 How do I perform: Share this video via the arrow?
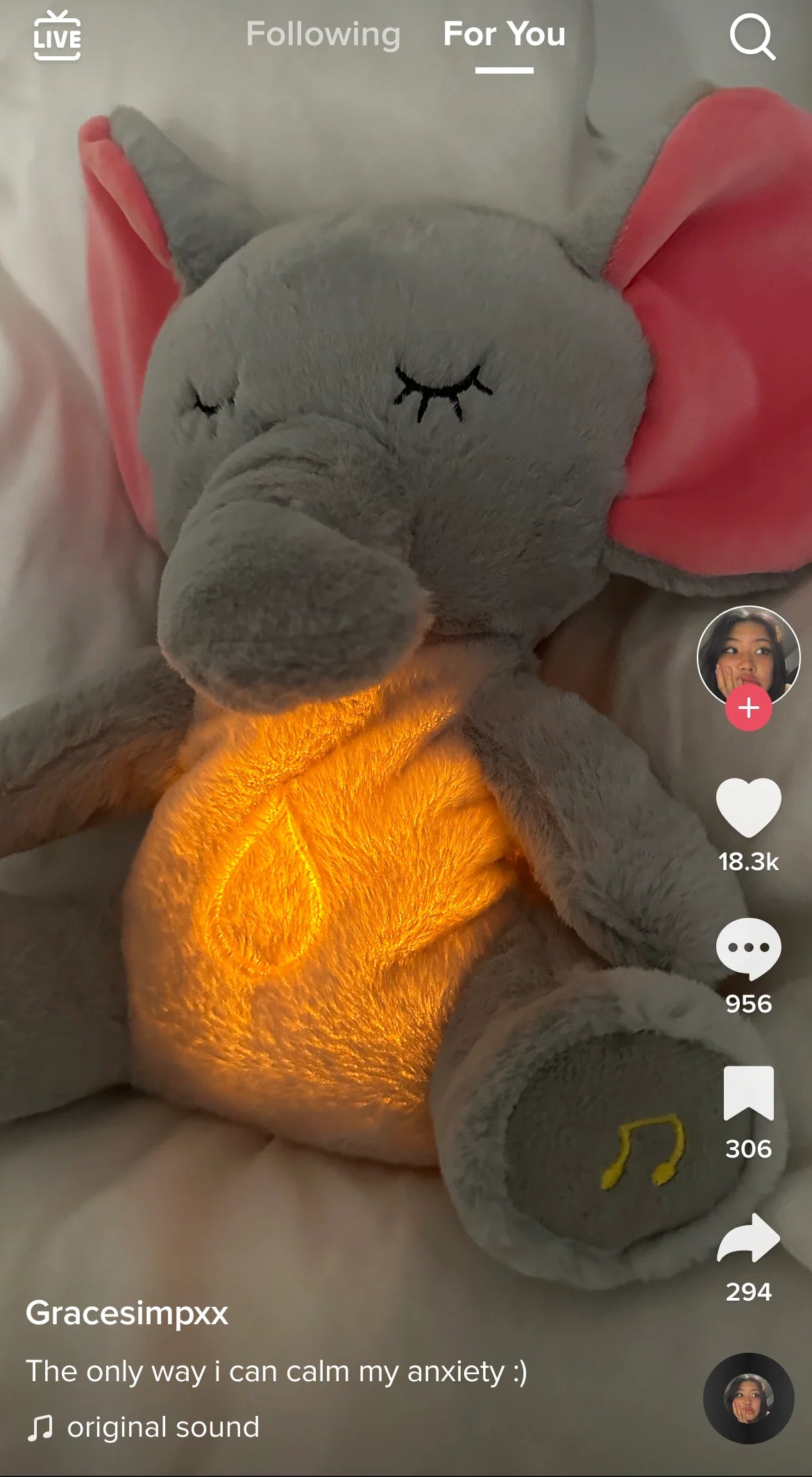pyautogui.click(x=748, y=1237)
